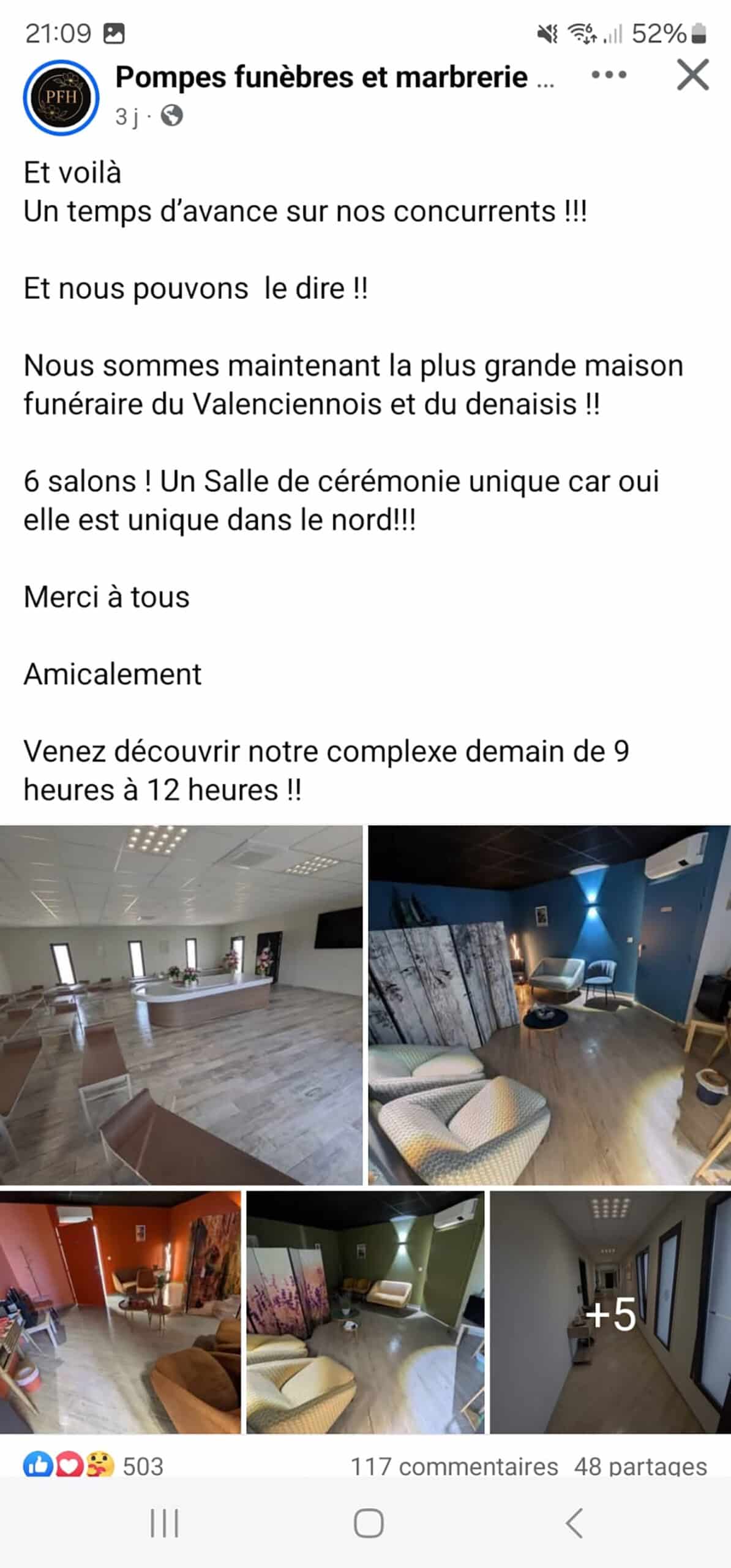View the blue salon photo
The width and height of the screenshot is (731, 1568).
tap(549, 1005)
